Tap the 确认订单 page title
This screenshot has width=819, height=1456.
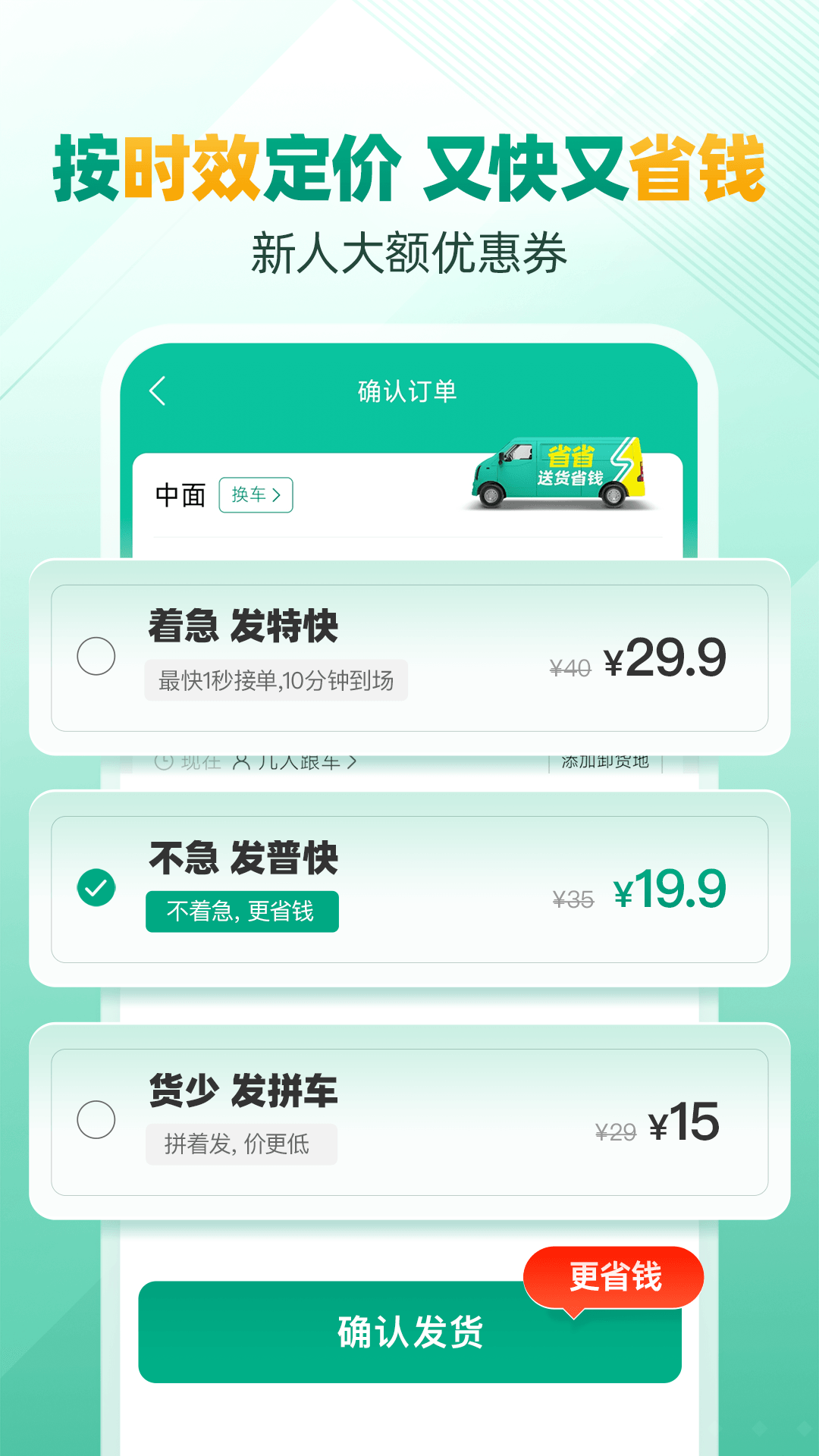(409, 390)
